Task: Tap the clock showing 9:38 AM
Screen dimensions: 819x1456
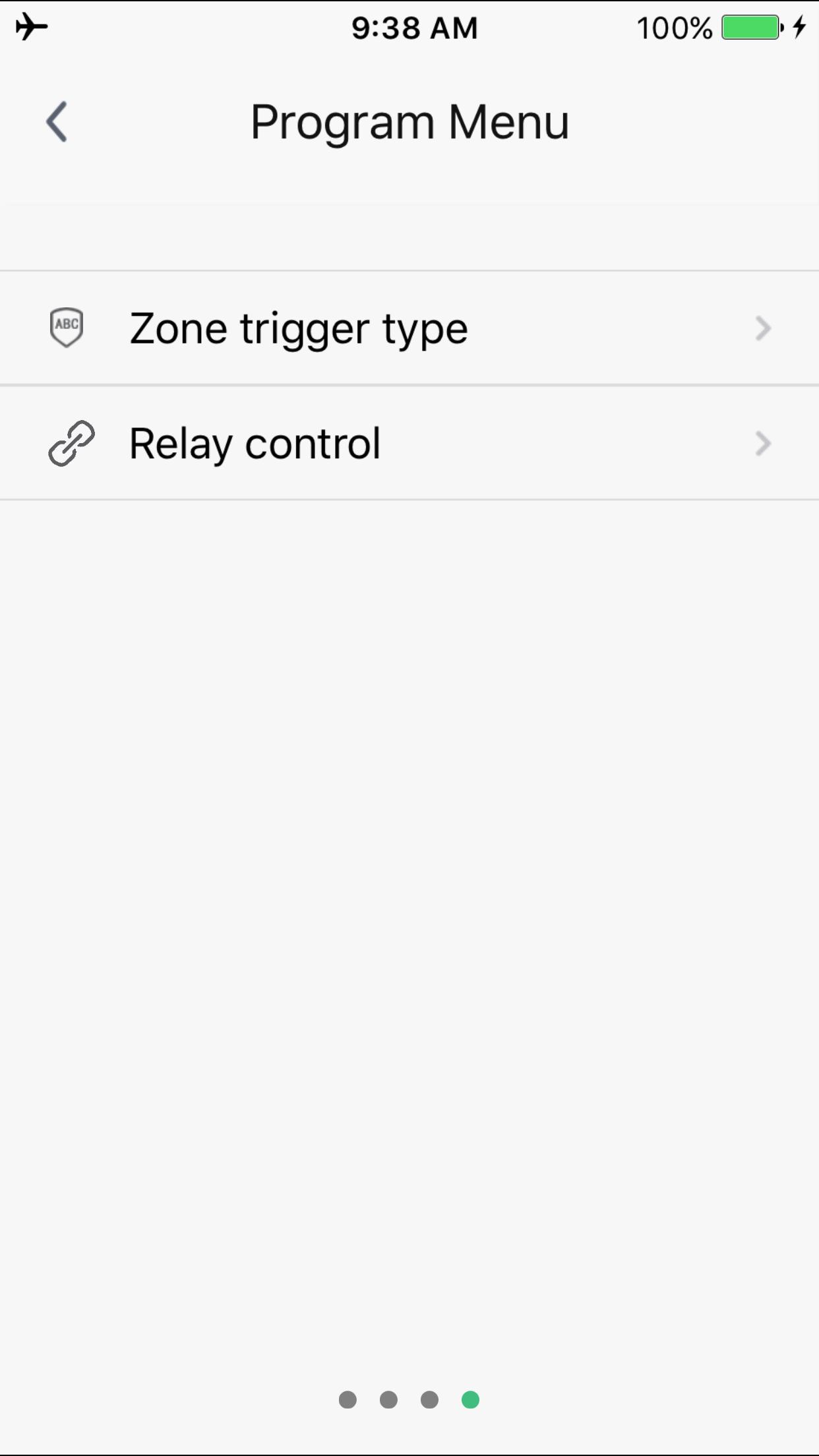Action: (x=414, y=28)
